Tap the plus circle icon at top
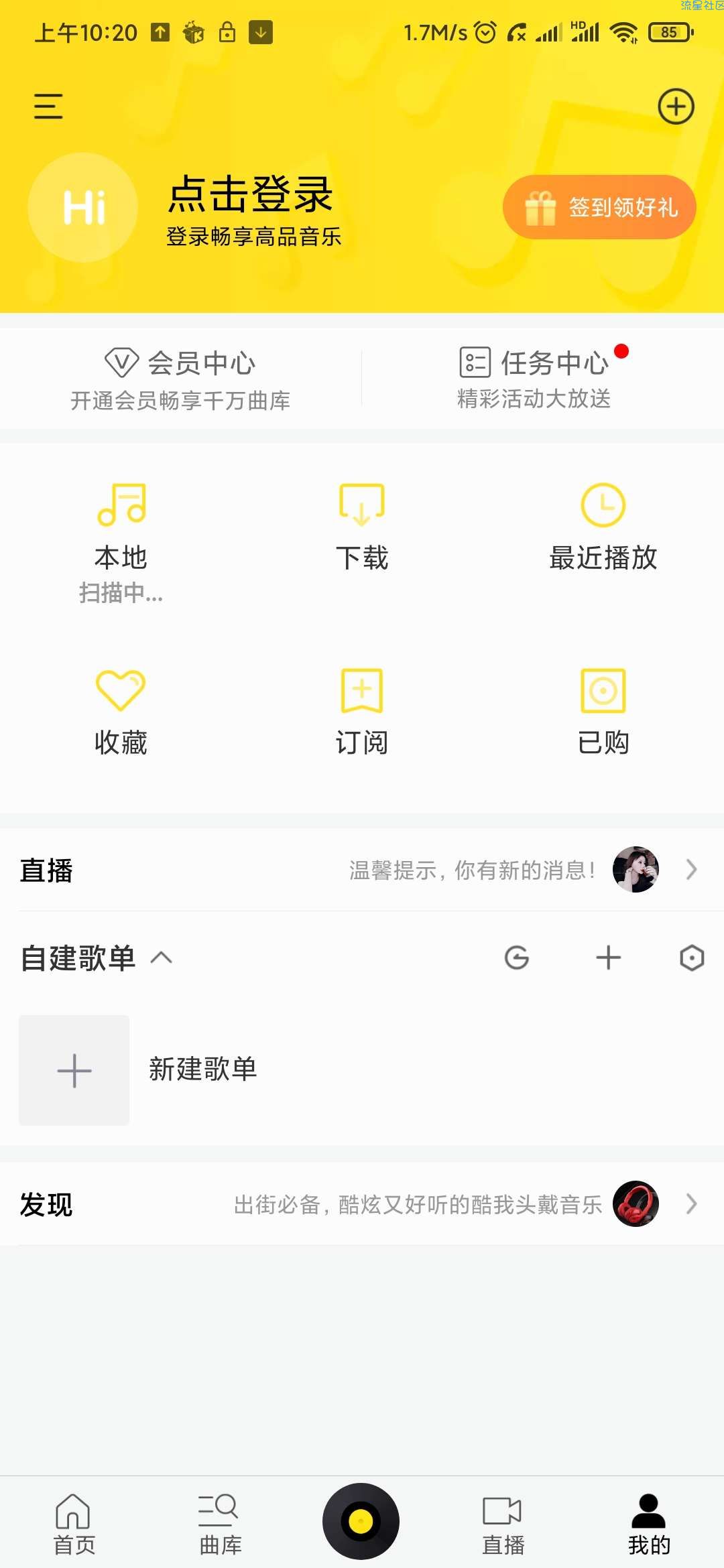The width and height of the screenshot is (724, 1568). (x=676, y=107)
